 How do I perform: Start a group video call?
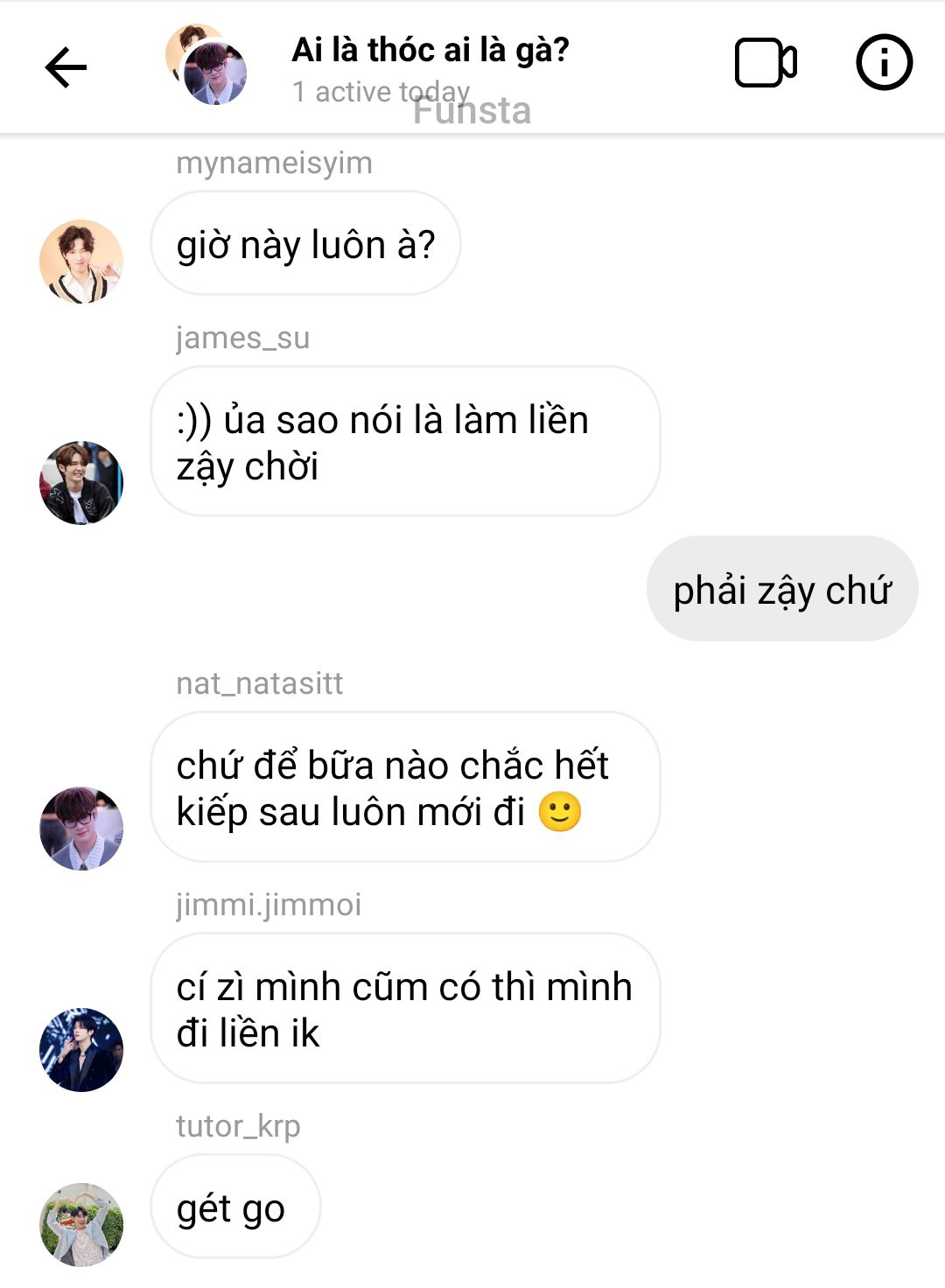pyautogui.click(x=765, y=63)
